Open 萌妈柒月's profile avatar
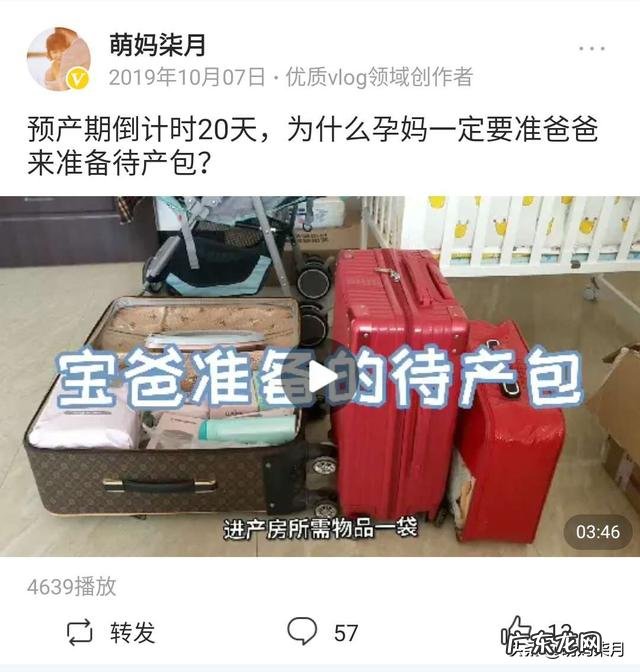 (60, 59)
